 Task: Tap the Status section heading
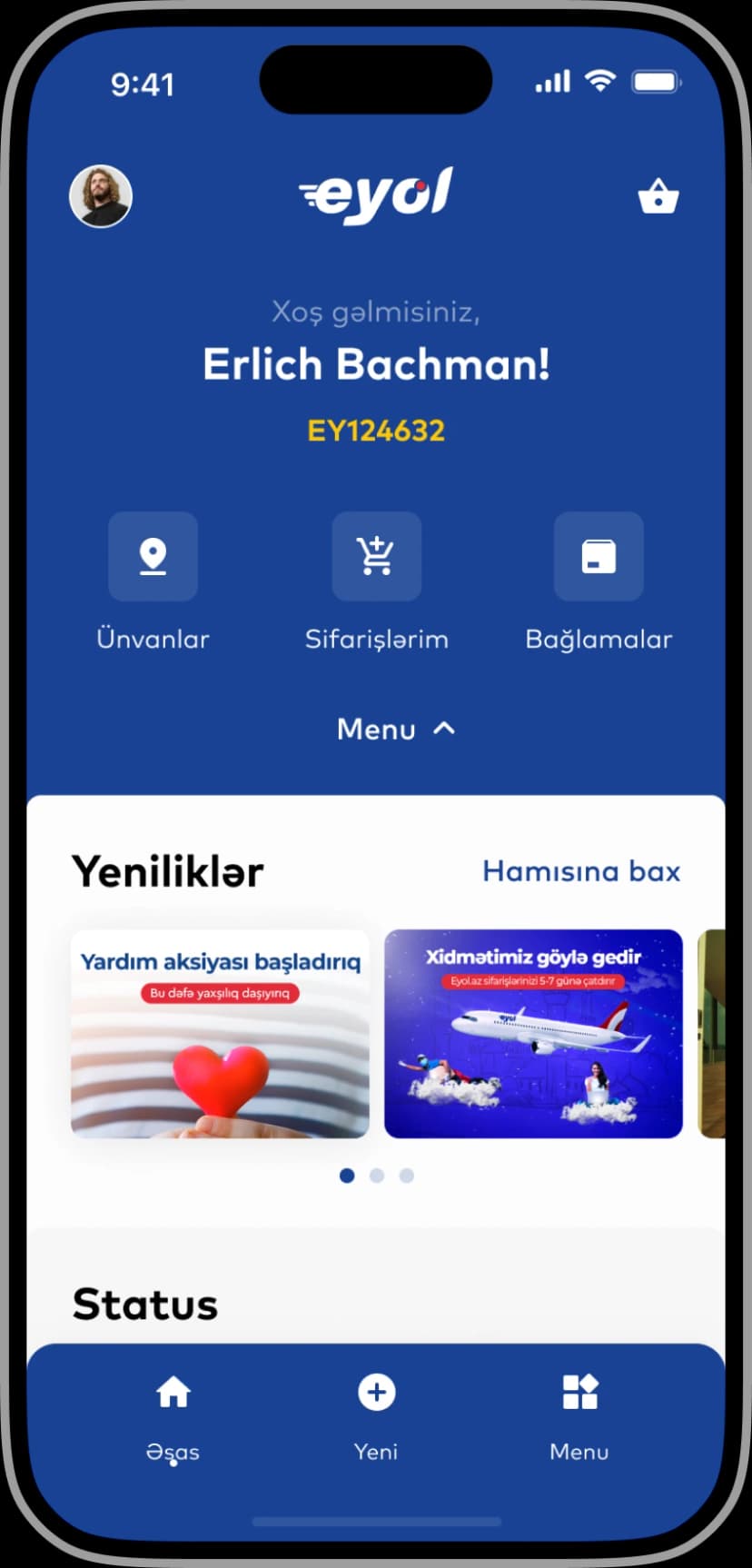click(x=144, y=1304)
